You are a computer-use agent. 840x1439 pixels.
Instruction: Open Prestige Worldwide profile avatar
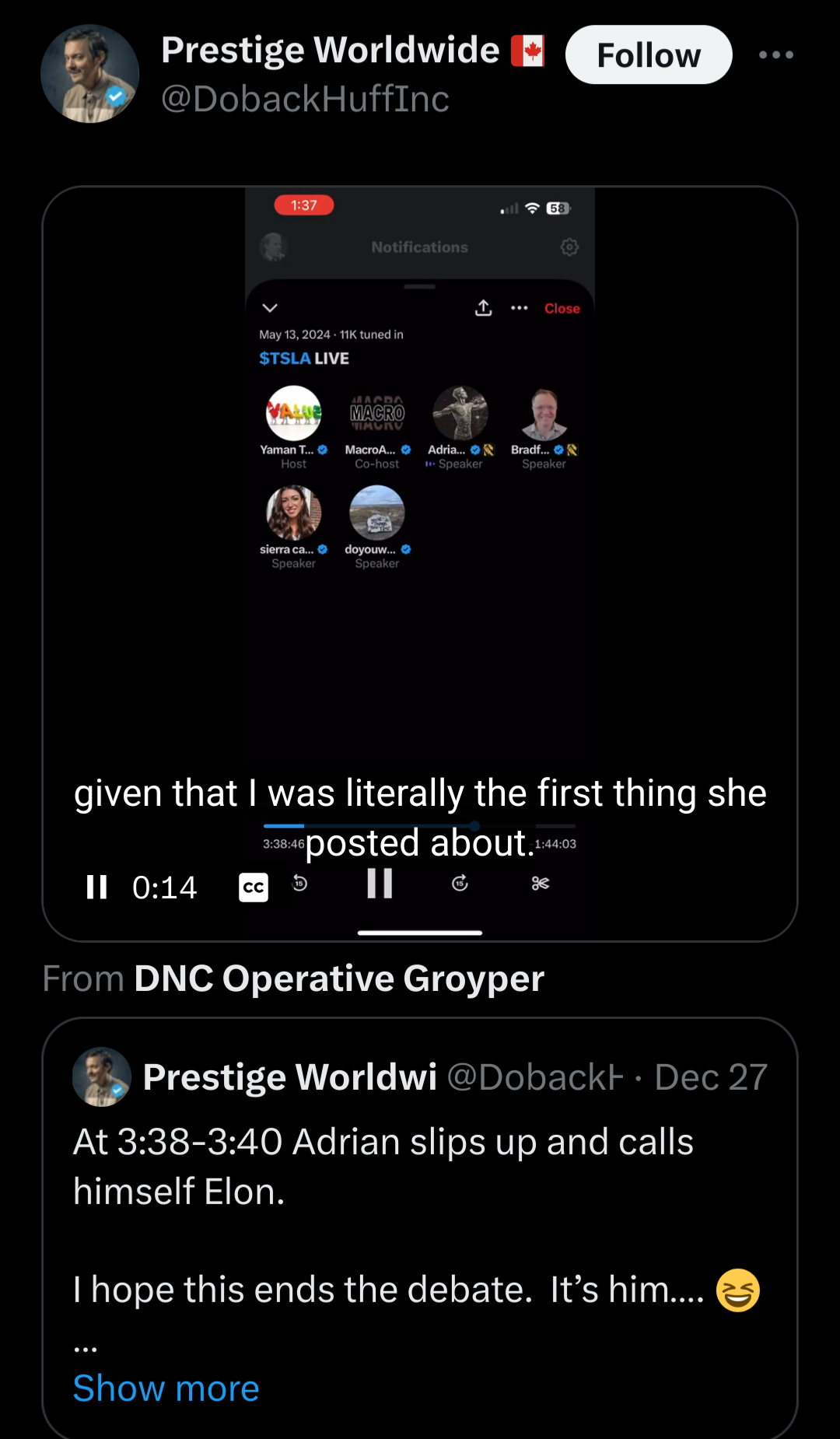click(89, 74)
